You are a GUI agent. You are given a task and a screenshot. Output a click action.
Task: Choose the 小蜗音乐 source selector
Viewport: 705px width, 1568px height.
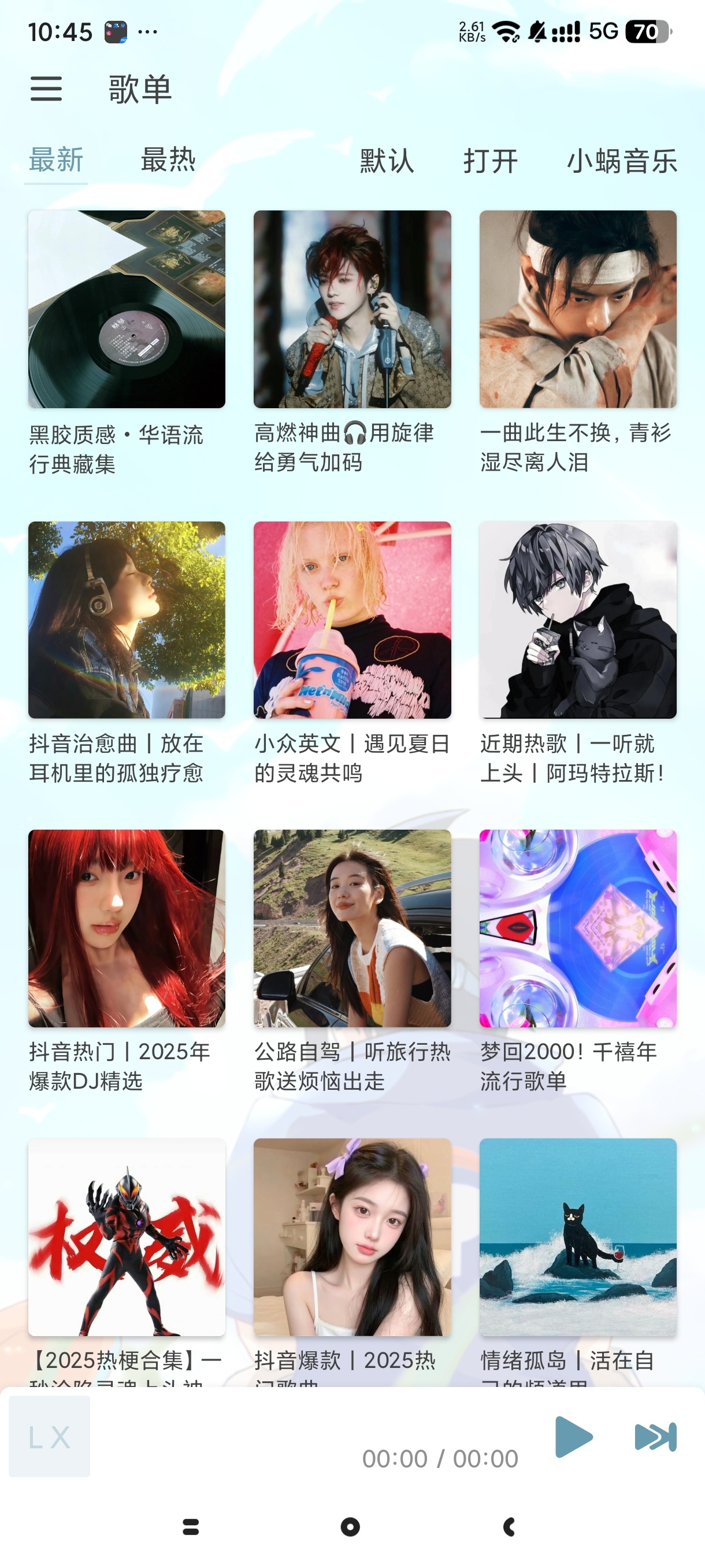click(x=622, y=161)
